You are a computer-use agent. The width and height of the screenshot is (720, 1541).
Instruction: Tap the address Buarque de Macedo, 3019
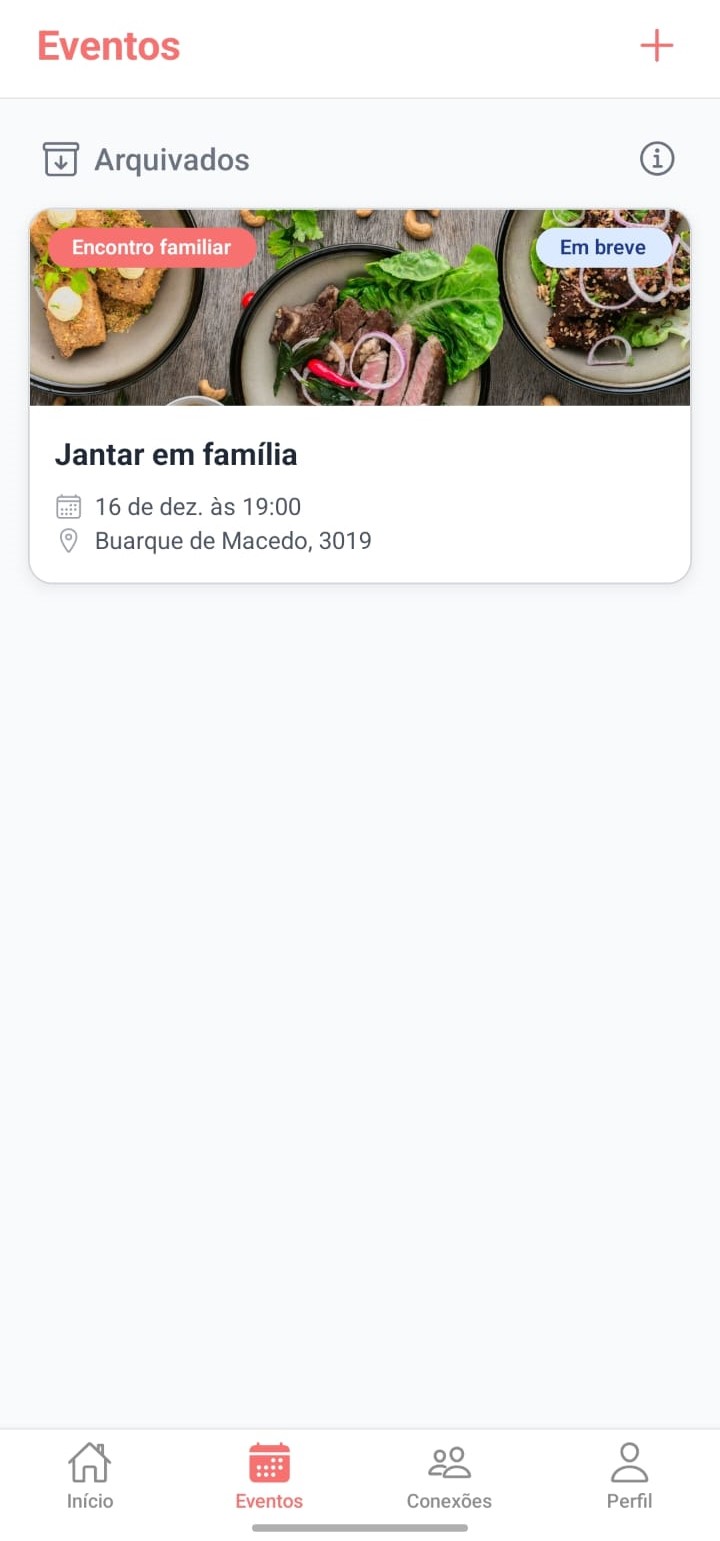pyautogui.click(x=232, y=541)
